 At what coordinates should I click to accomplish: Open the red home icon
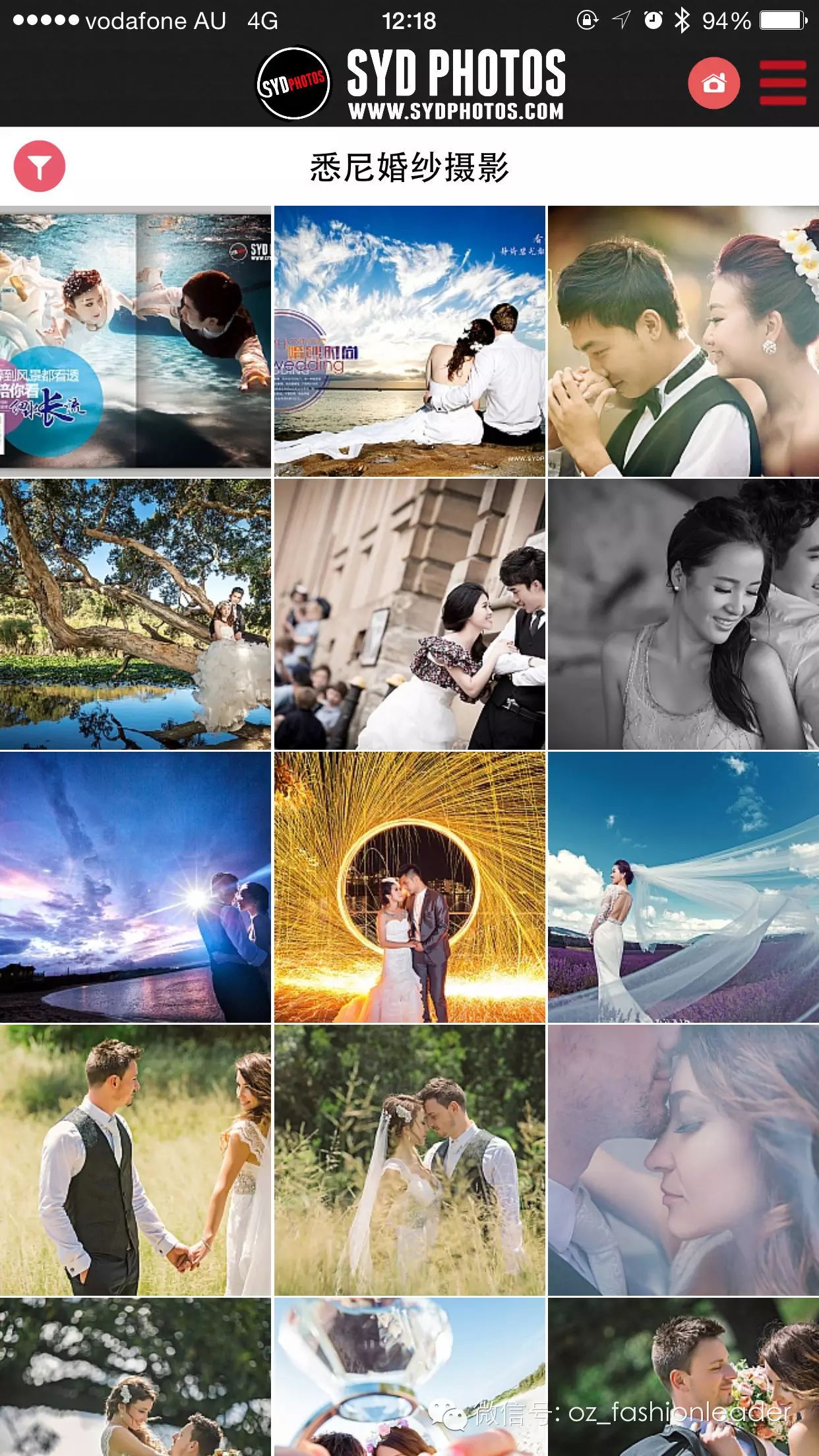pos(713,84)
